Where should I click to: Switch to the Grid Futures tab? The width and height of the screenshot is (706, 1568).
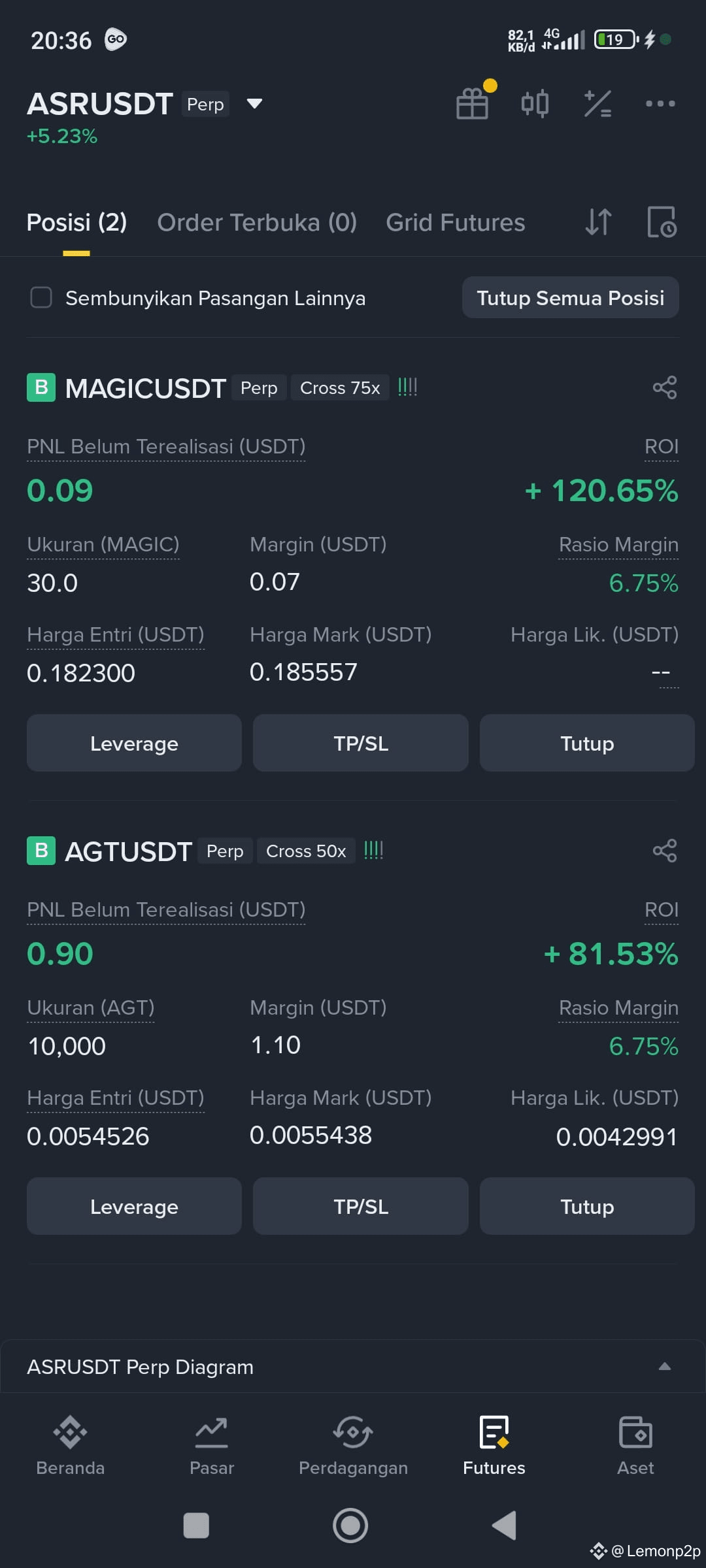click(456, 223)
